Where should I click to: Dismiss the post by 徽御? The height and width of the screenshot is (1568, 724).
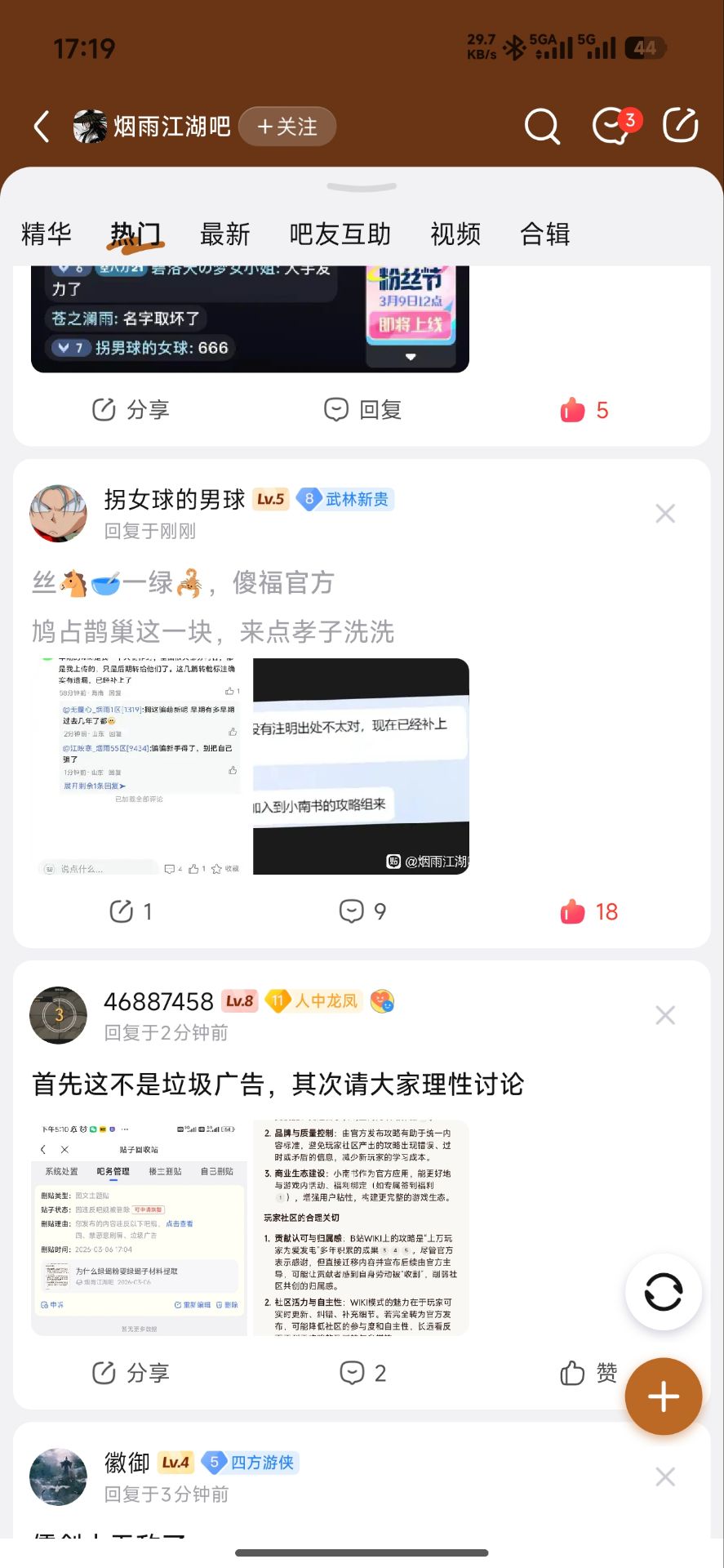(665, 1477)
